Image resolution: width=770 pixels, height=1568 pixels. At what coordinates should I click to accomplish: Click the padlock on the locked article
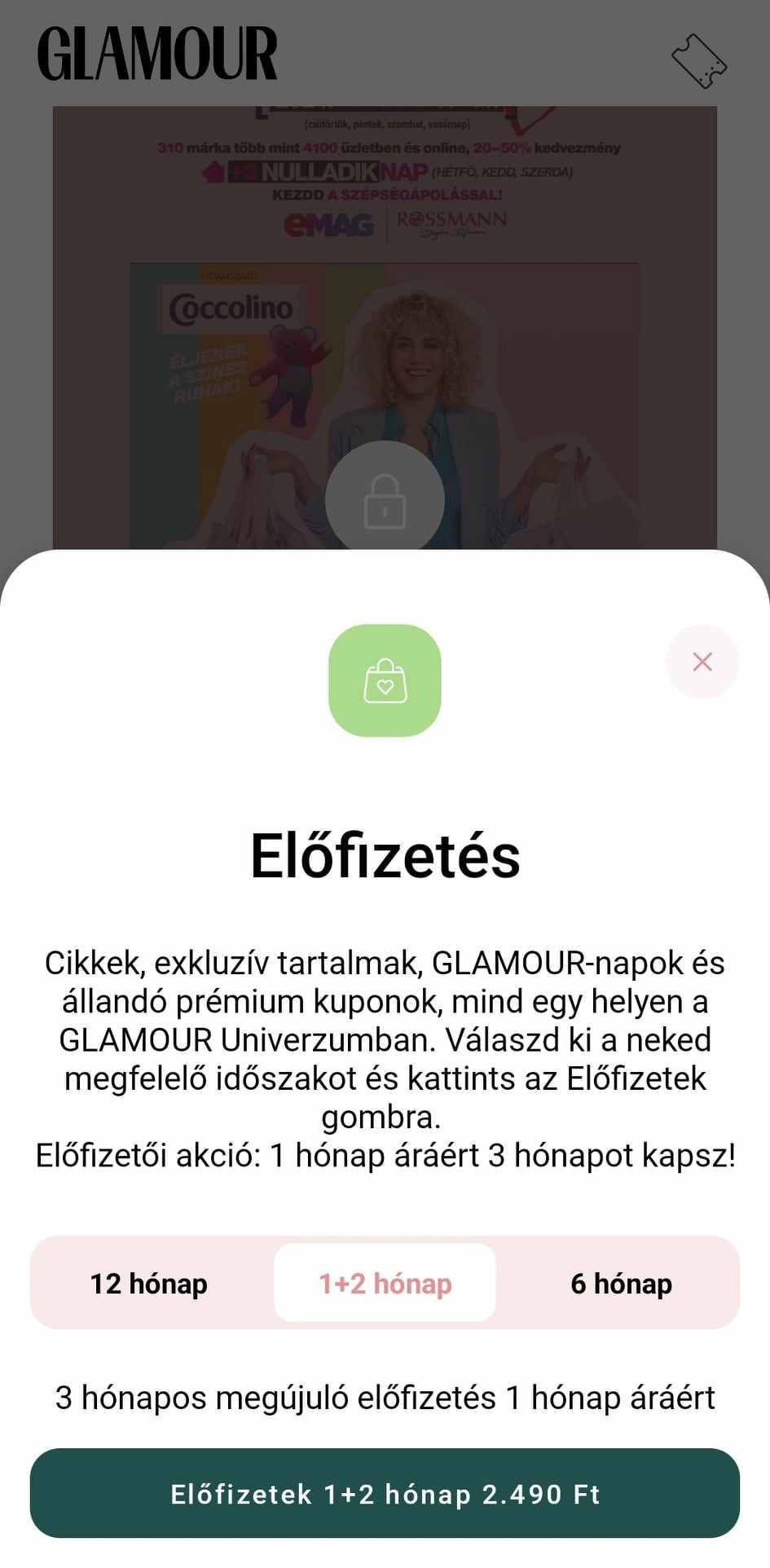click(385, 500)
